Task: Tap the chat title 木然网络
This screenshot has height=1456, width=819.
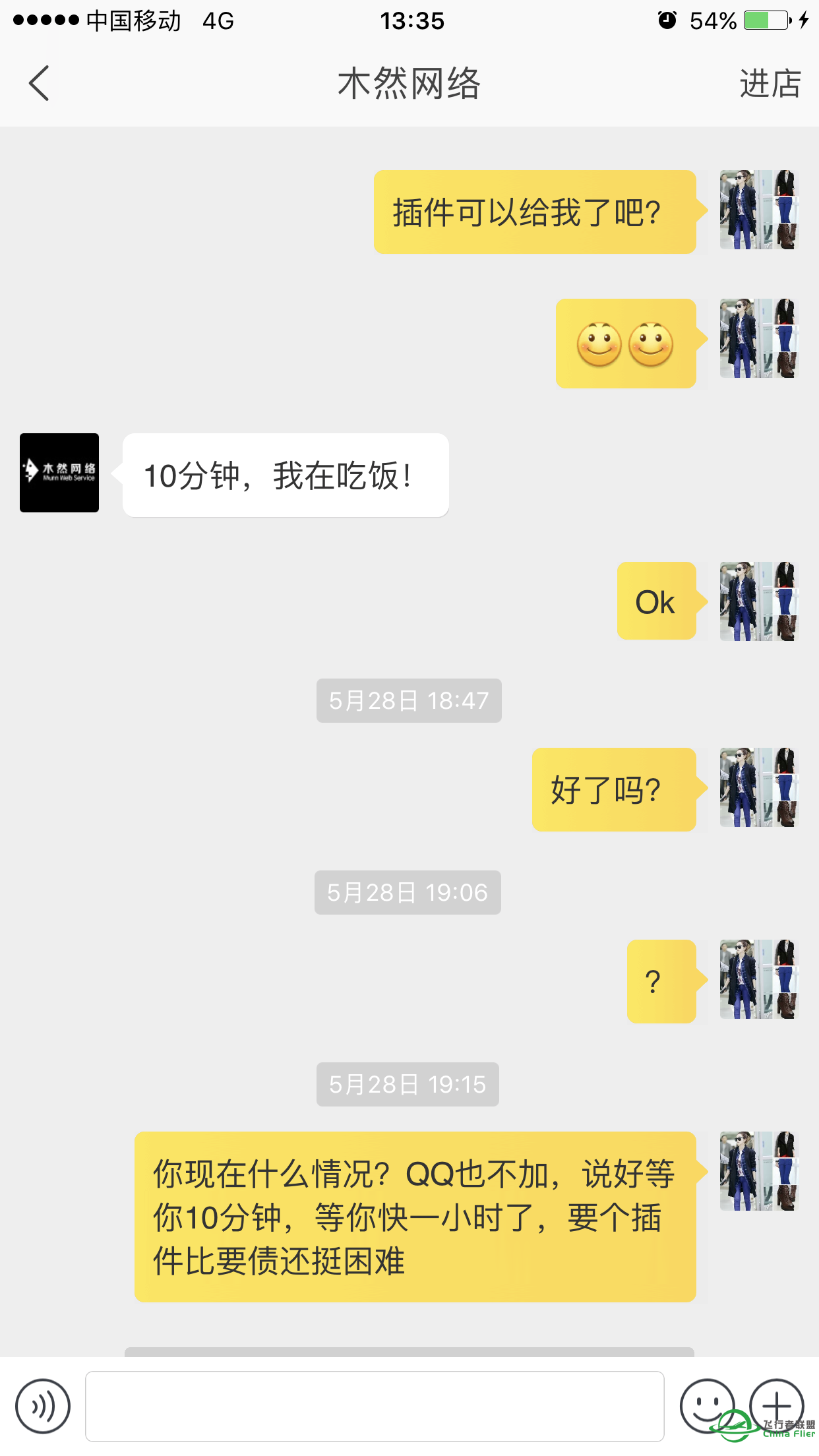Action: (x=409, y=84)
